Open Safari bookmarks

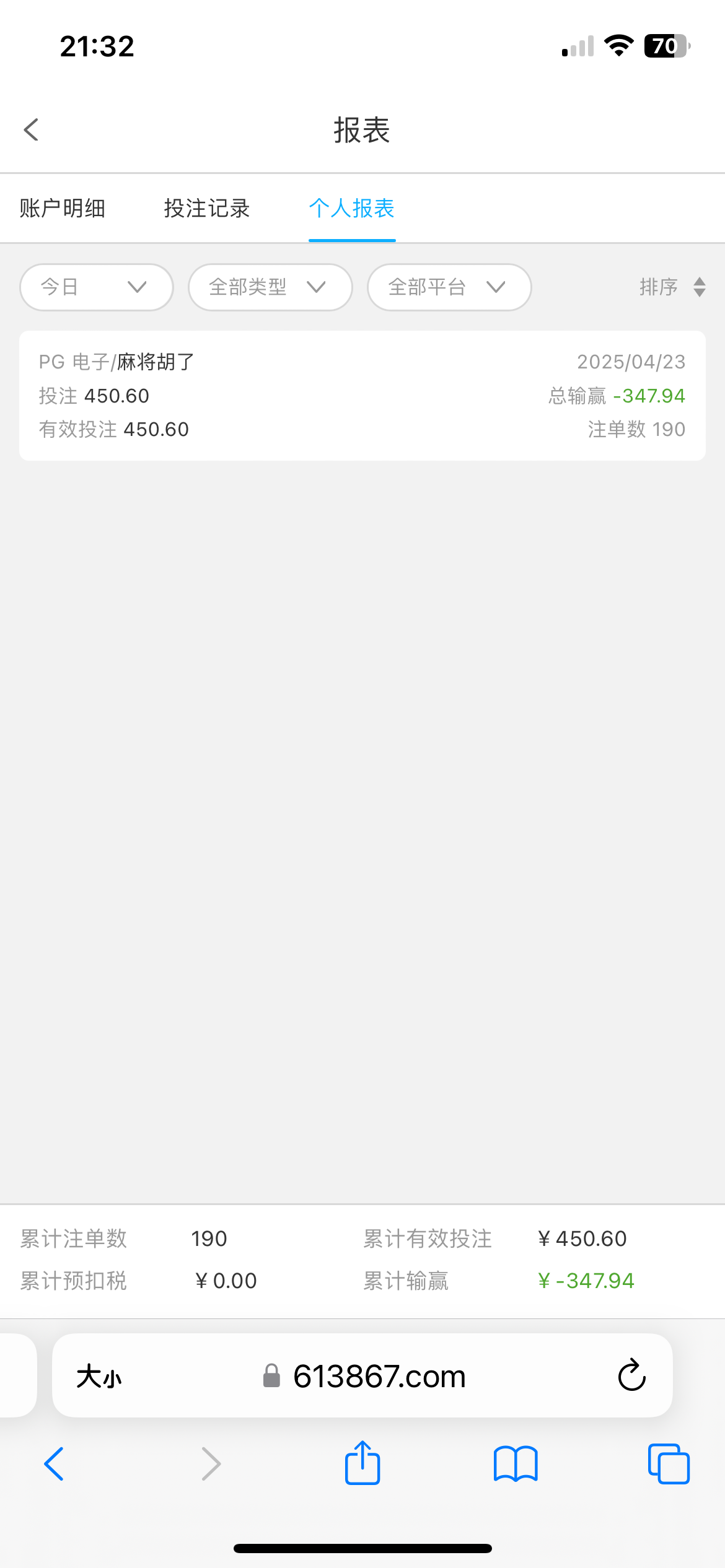516,1465
